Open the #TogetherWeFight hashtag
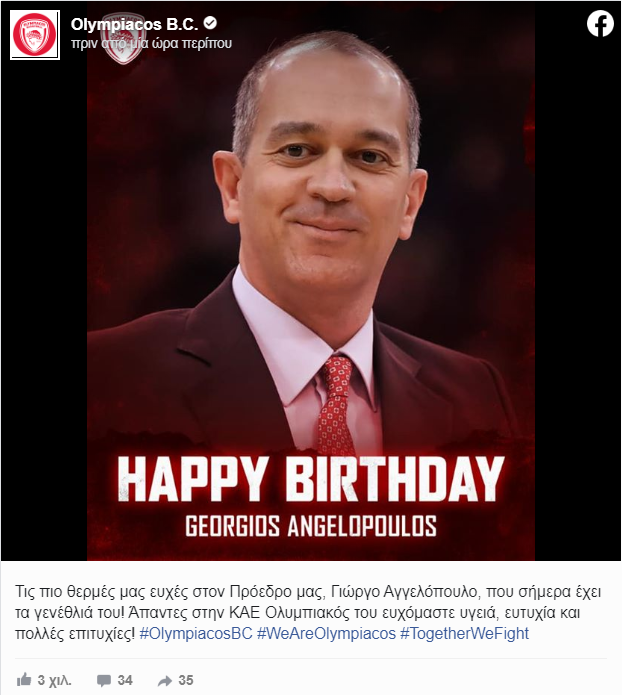The width and height of the screenshot is (622, 695). (x=464, y=634)
